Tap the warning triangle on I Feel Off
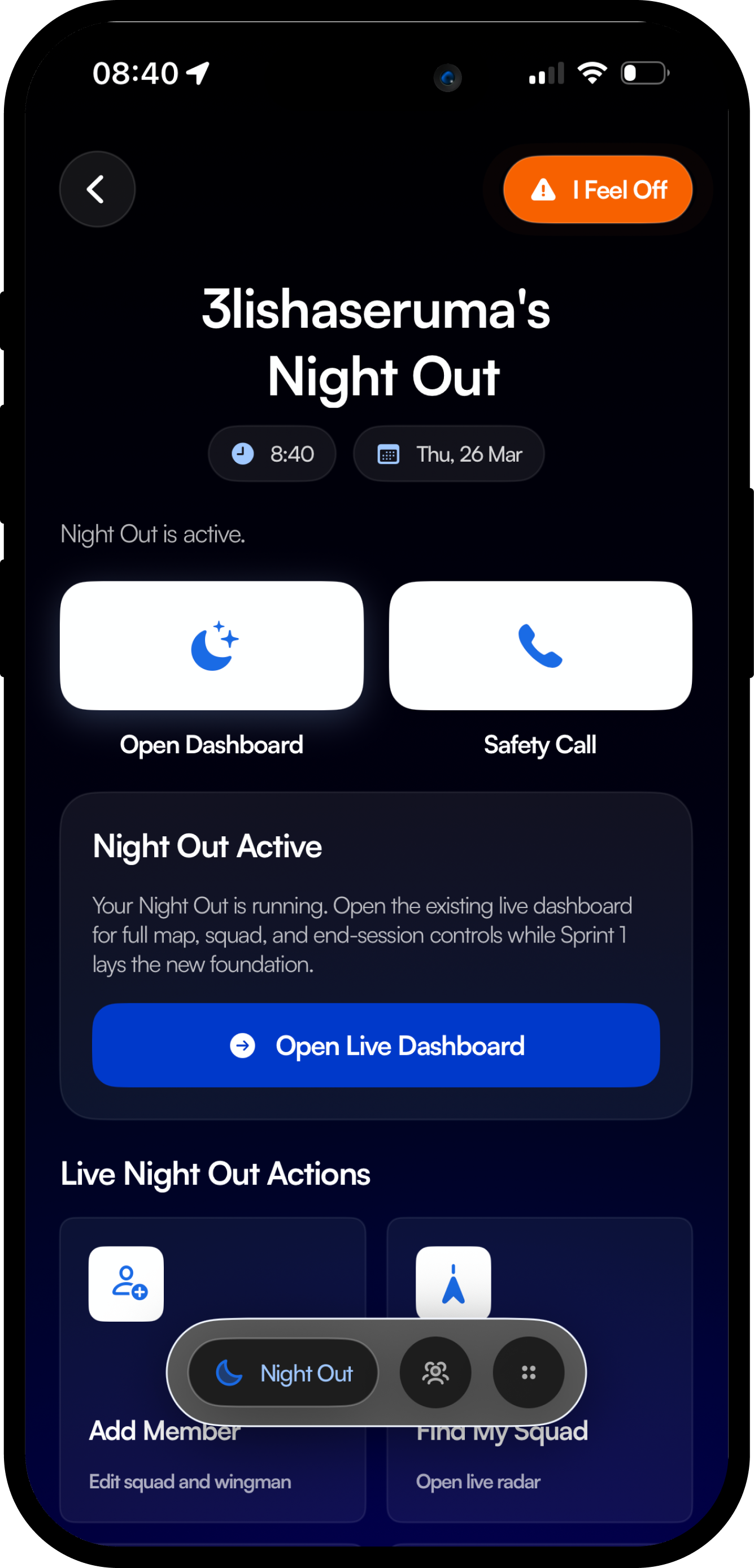Screen dimensions: 754x1568 click(543, 189)
